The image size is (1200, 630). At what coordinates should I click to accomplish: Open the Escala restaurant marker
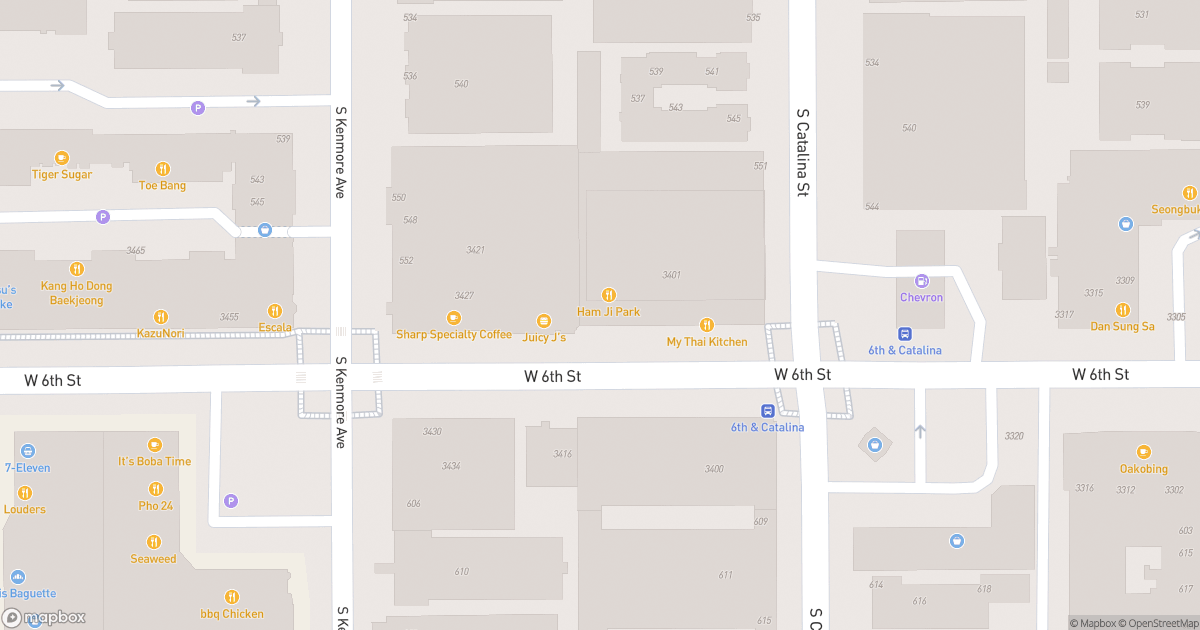click(275, 311)
